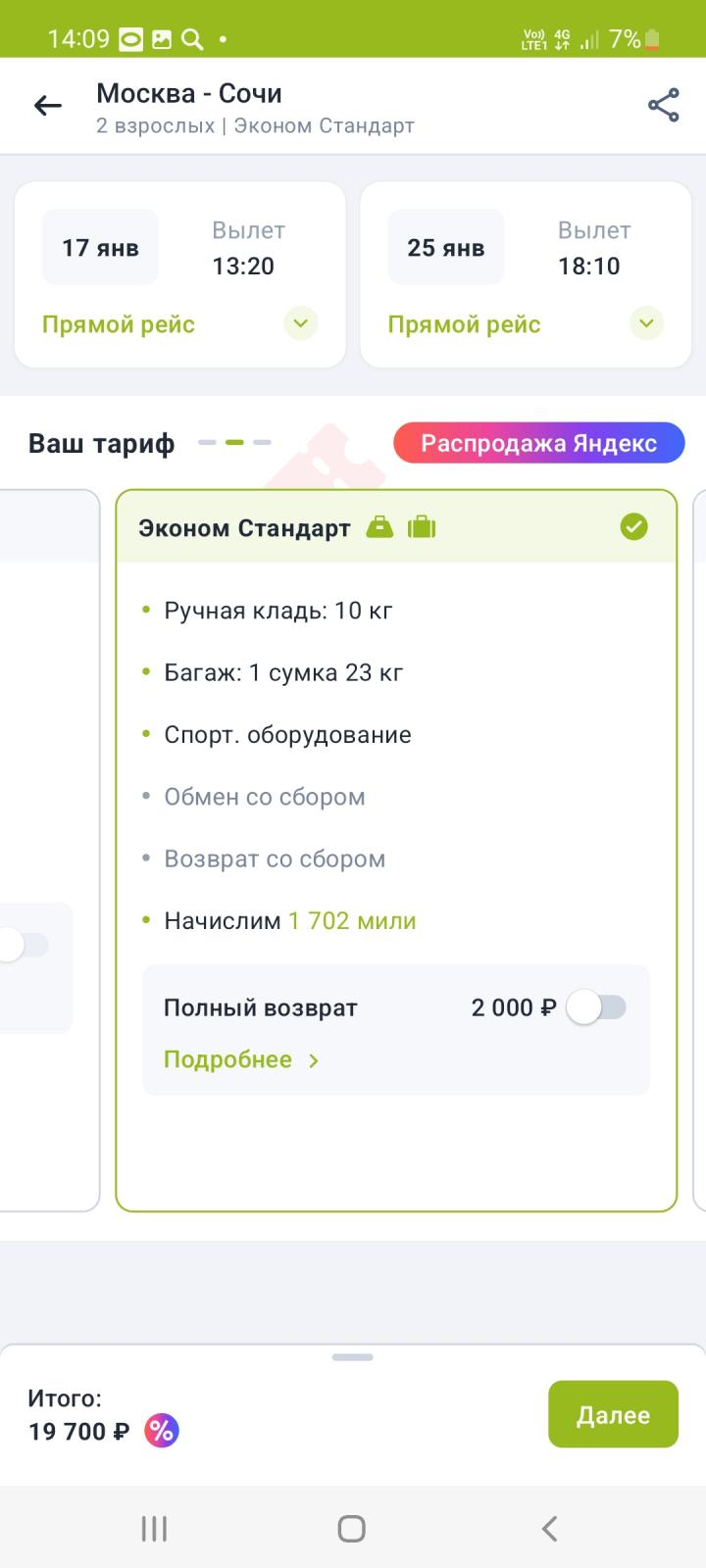Select the Эконом Стандарт tariff card
This screenshot has height=1568, width=706.
[x=396, y=850]
